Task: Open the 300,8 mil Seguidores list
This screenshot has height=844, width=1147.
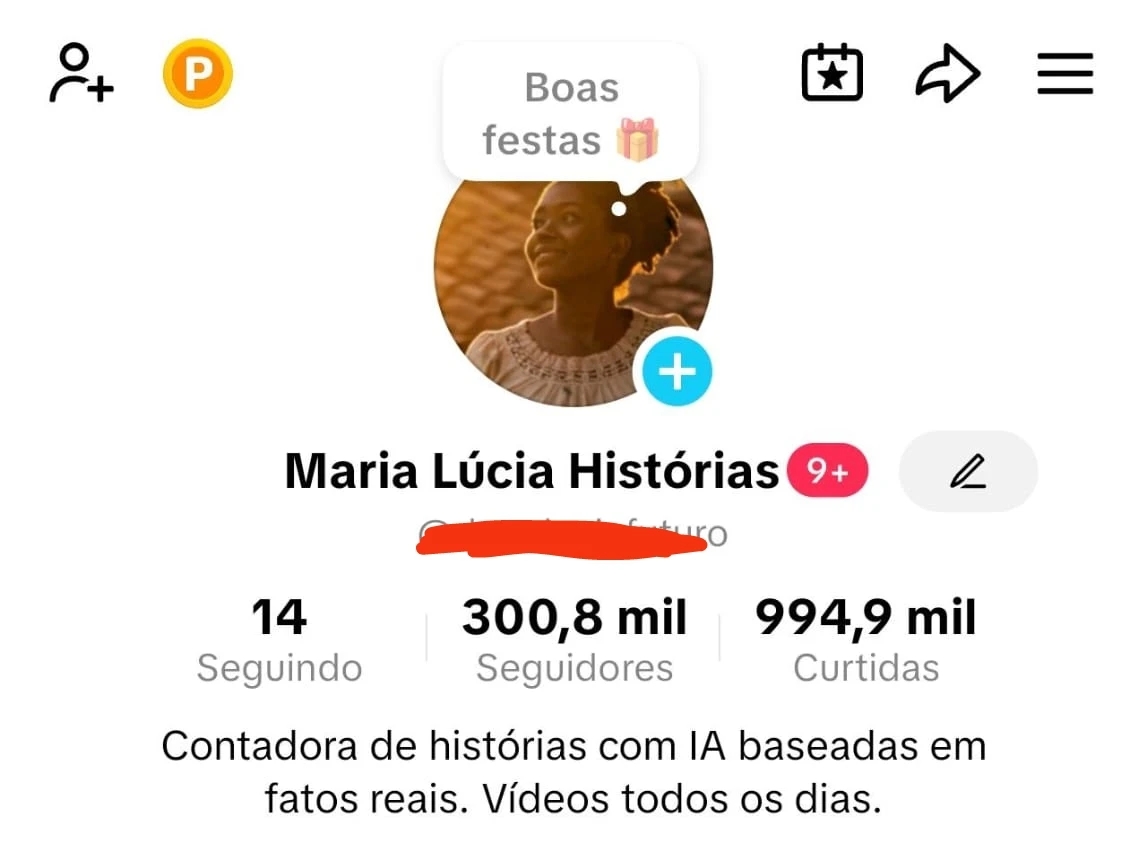Action: pyautogui.click(x=574, y=640)
